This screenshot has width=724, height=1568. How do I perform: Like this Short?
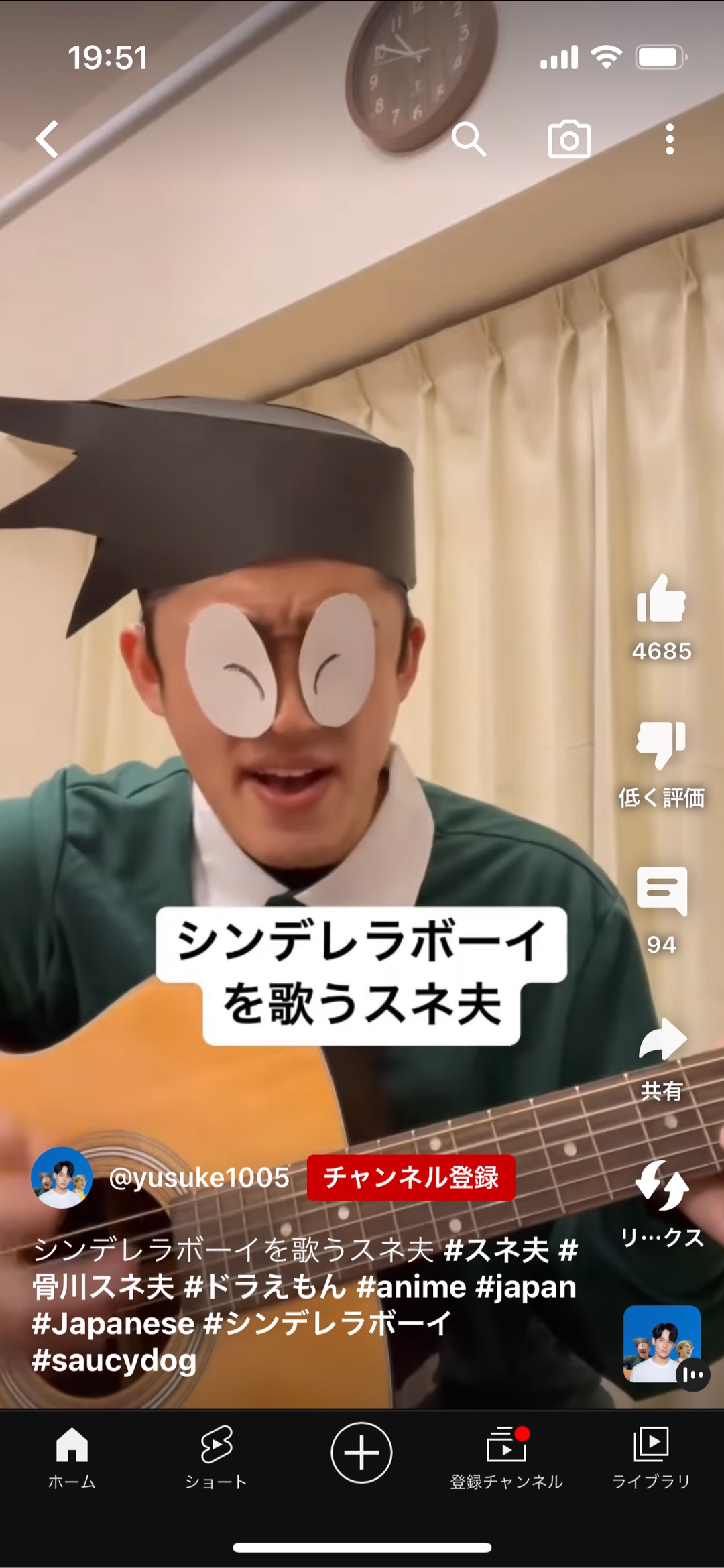(661, 600)
